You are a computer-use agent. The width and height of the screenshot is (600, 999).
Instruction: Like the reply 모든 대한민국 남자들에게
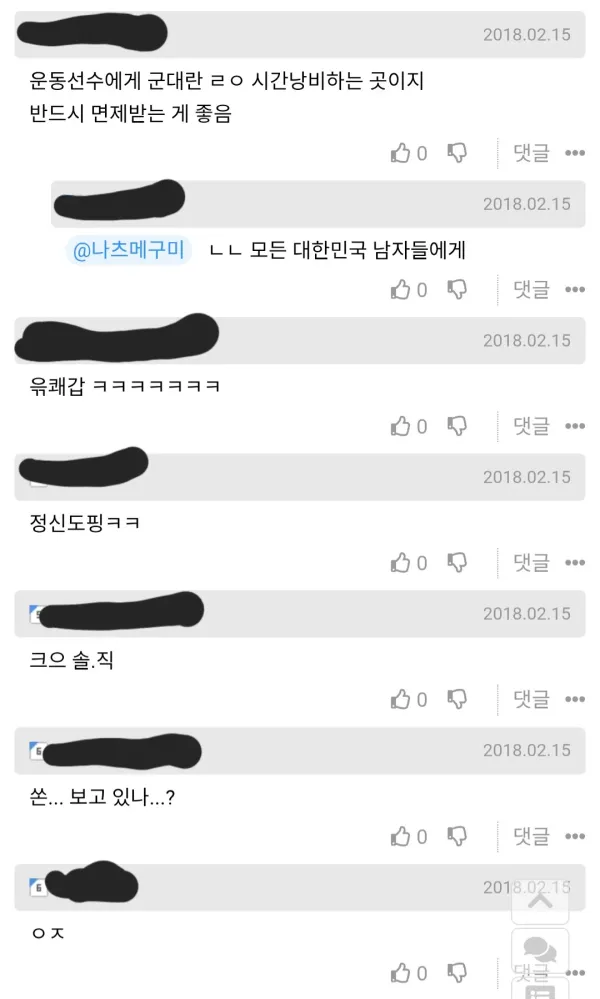coord(409,290)
